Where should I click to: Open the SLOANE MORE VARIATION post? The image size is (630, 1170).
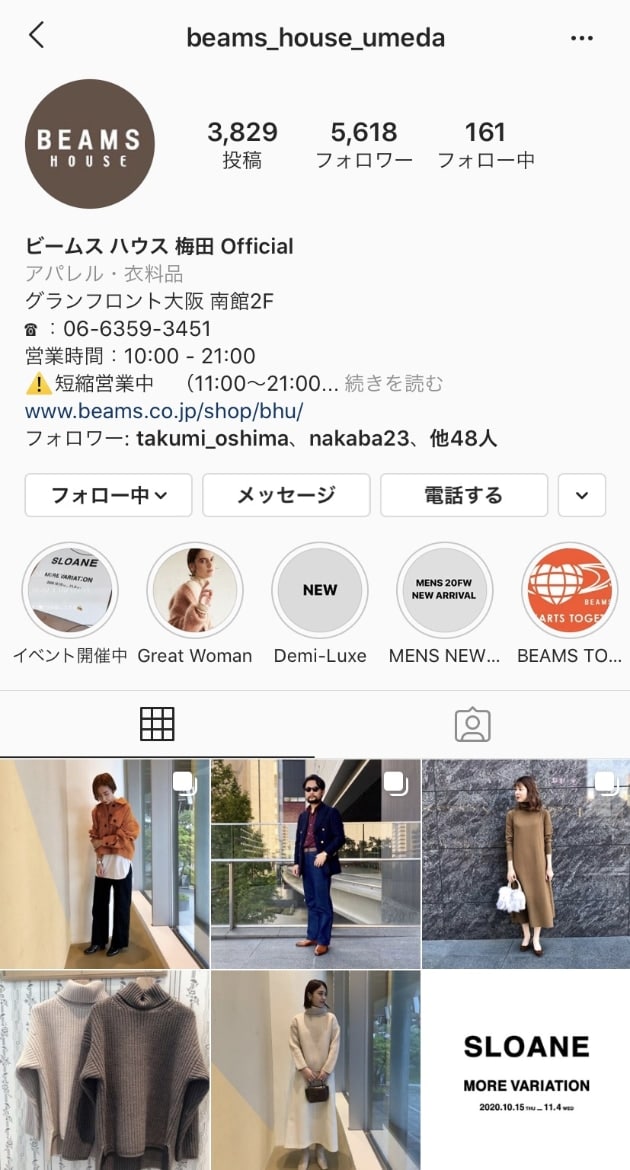coord(526,1070)
